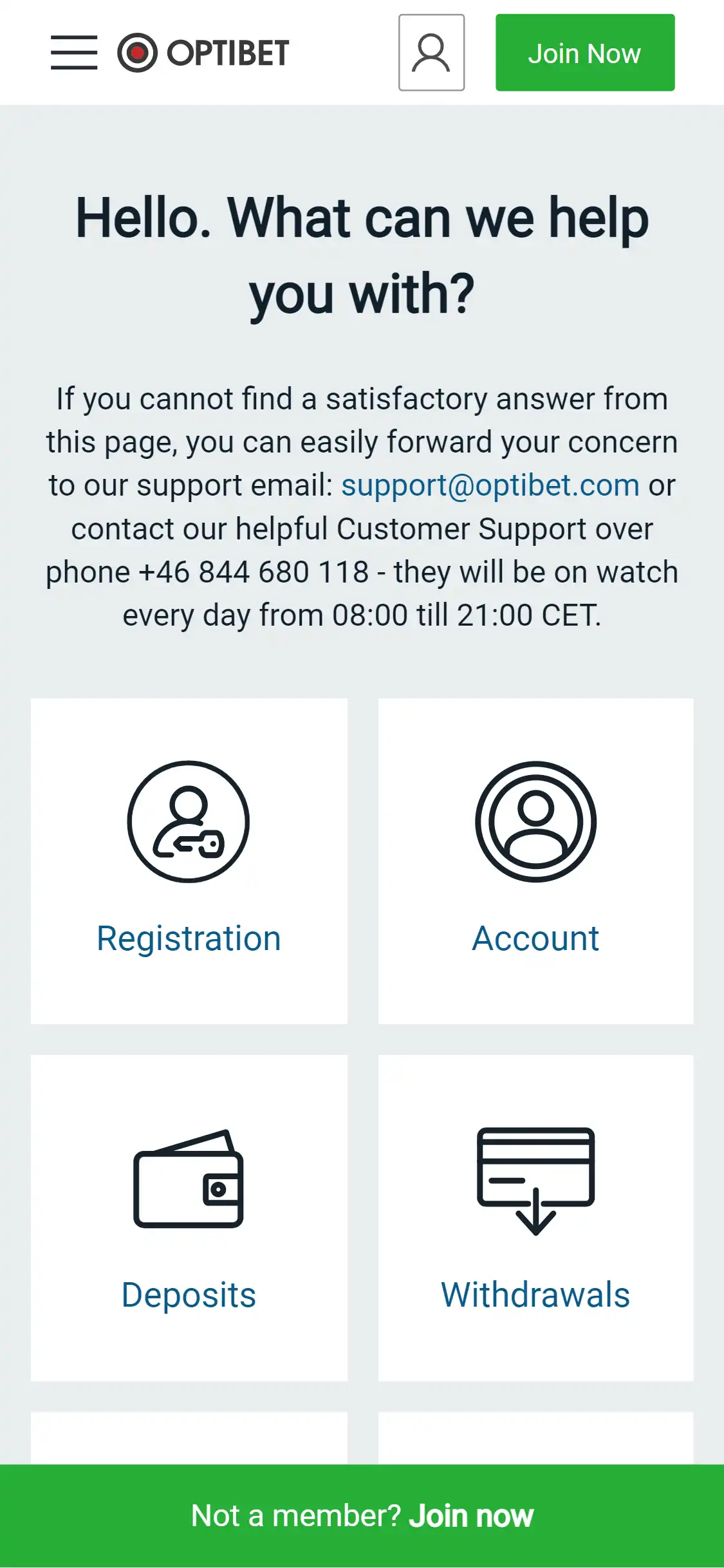View the Withdrawals help topic
Viewport: 724px width, 1568px height.
tap(535, 1217)
